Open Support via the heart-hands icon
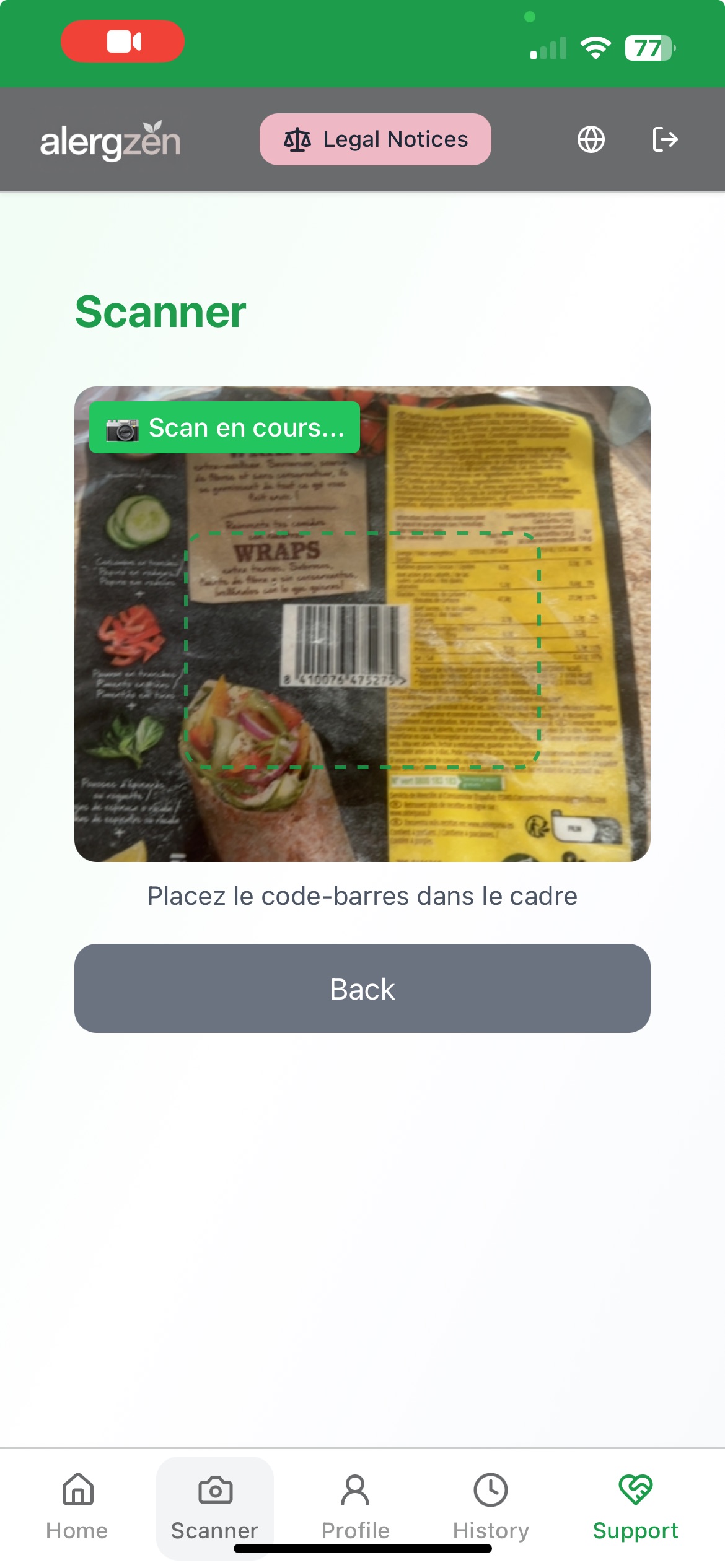Image resolution: width=725 pixels, height=1568 pixels. pyautogui.click(x=636, y=1489)
